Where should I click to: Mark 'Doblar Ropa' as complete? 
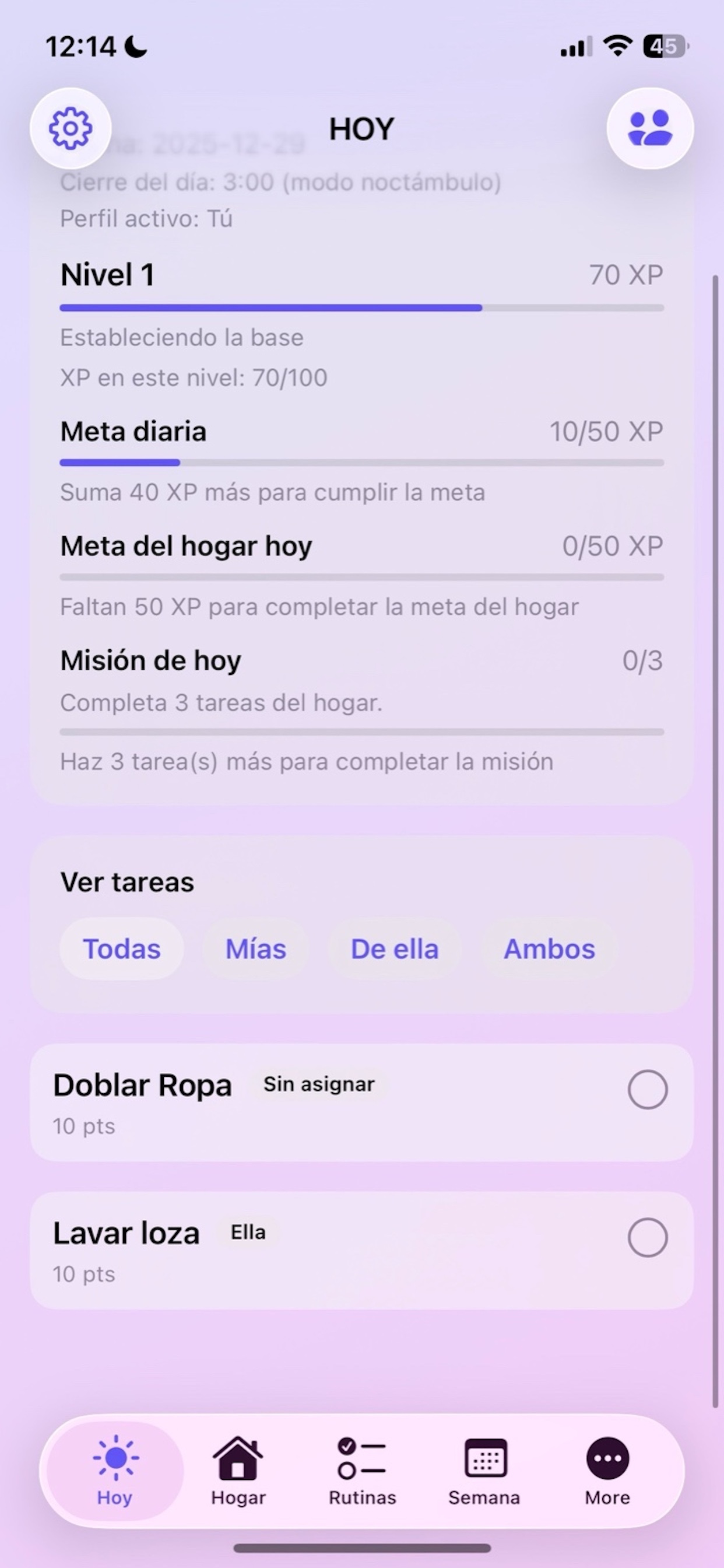click(x=647, y=1090)
